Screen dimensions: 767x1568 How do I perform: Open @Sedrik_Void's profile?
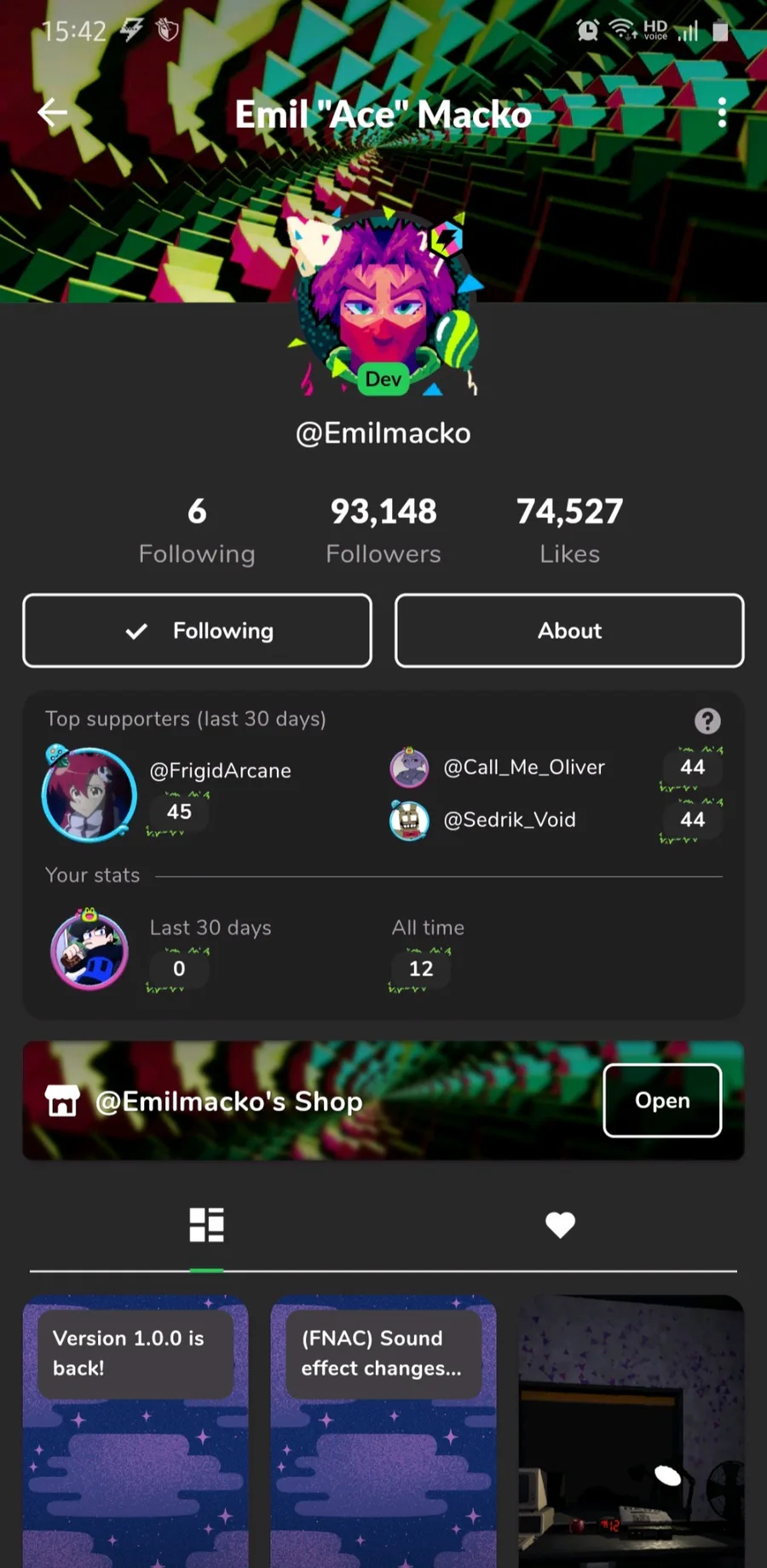pos(509,819)
